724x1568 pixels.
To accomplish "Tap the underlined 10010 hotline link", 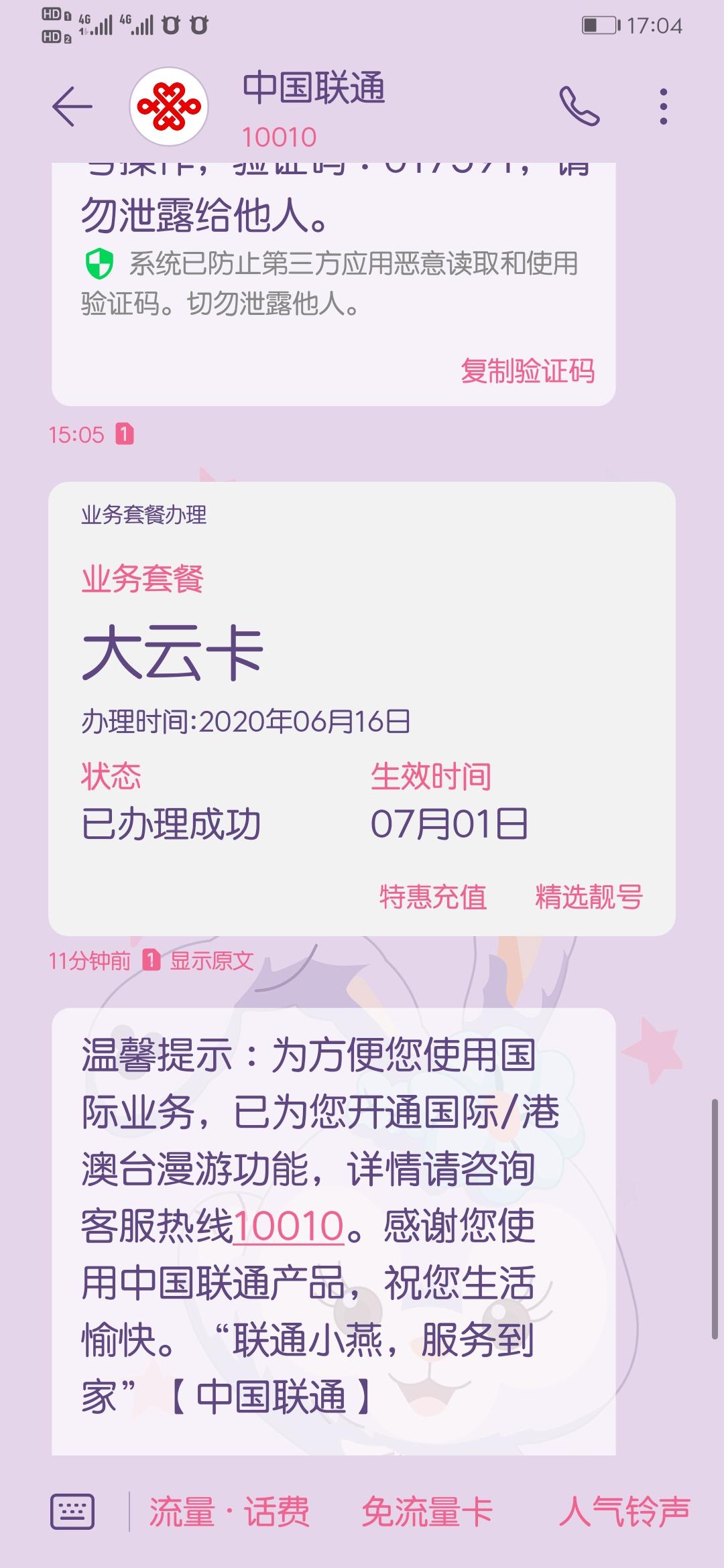I will (288, 1226).
